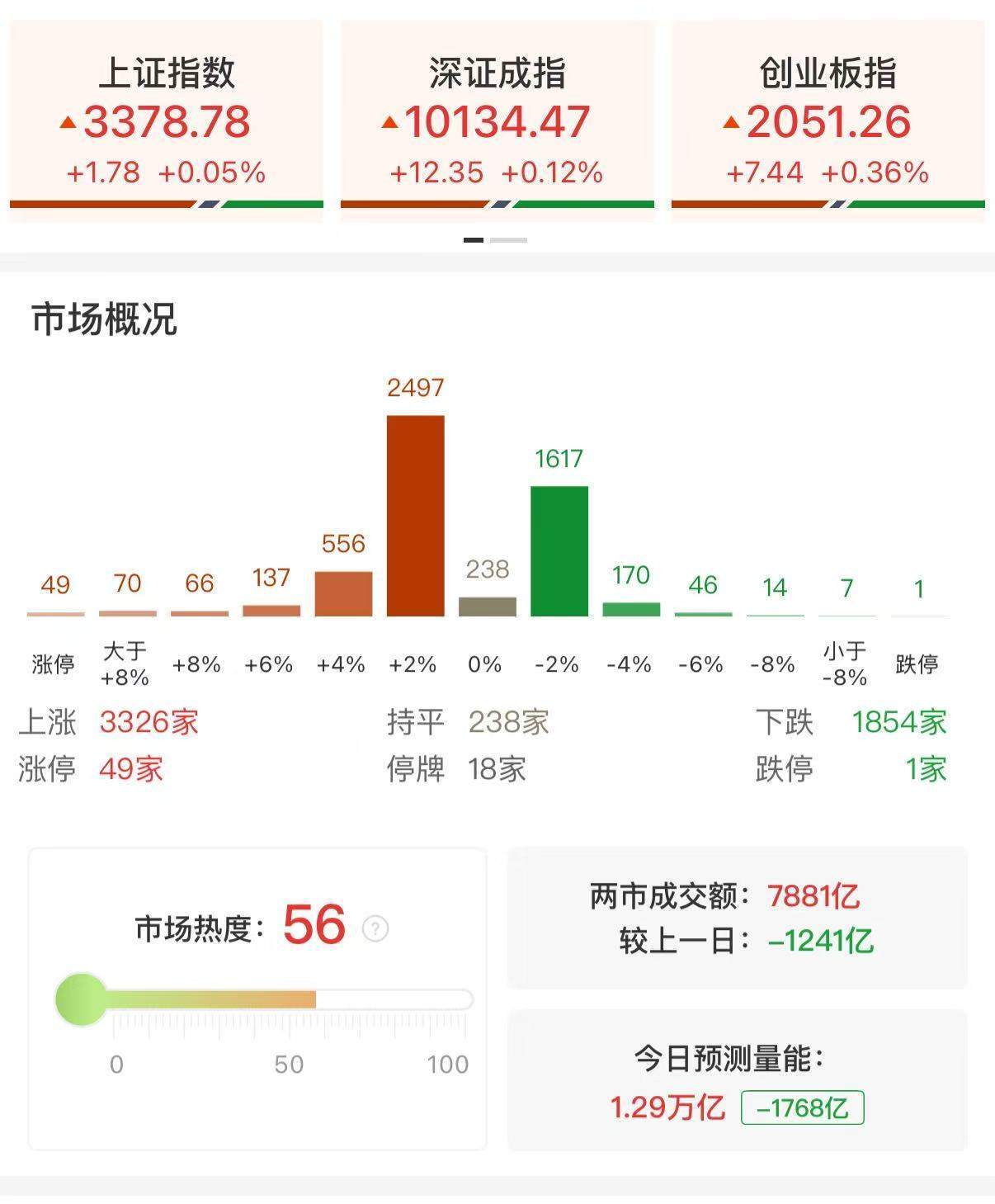
Task: Open the 深证成指 index card
Action: [x=495, y=116]
